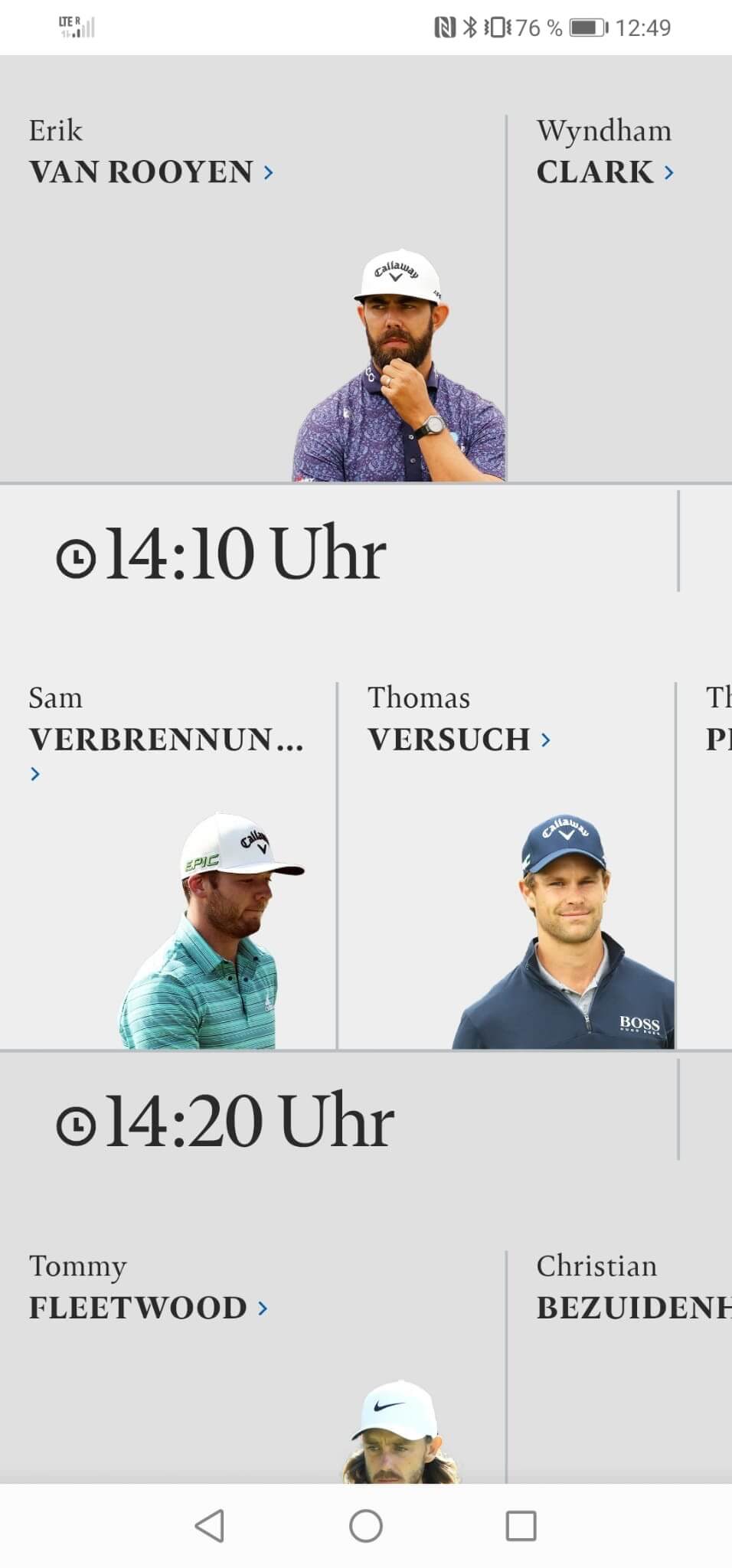The height and width of the screenshot is (1568, 732).
Task: Open Erik Van Rooyen's player profile
Action: pos(151,171)
